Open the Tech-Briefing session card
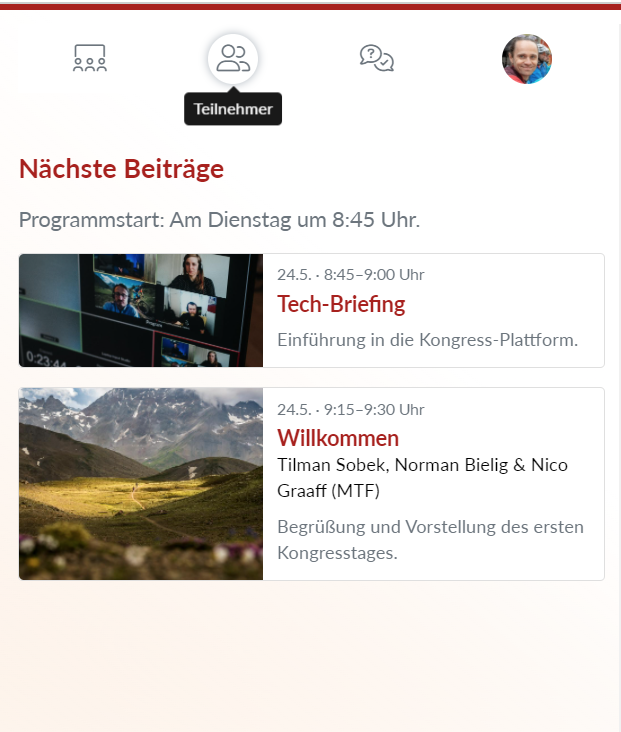 pyautogui.click(x=341, y=304)
